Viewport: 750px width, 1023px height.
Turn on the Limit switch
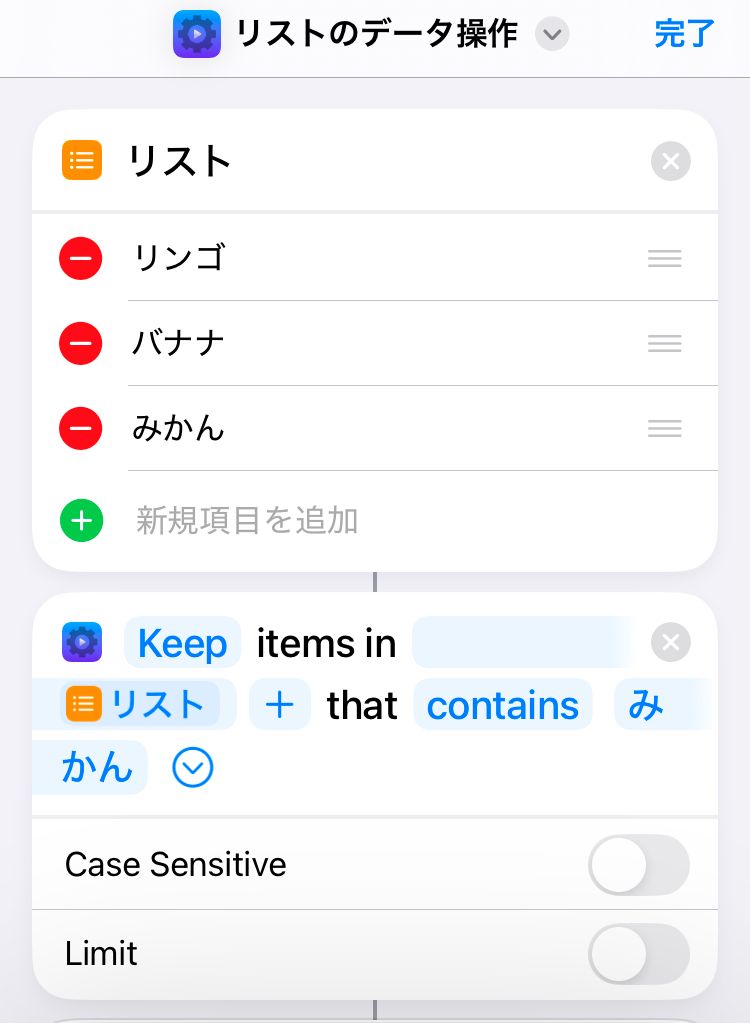click(638, 953)
